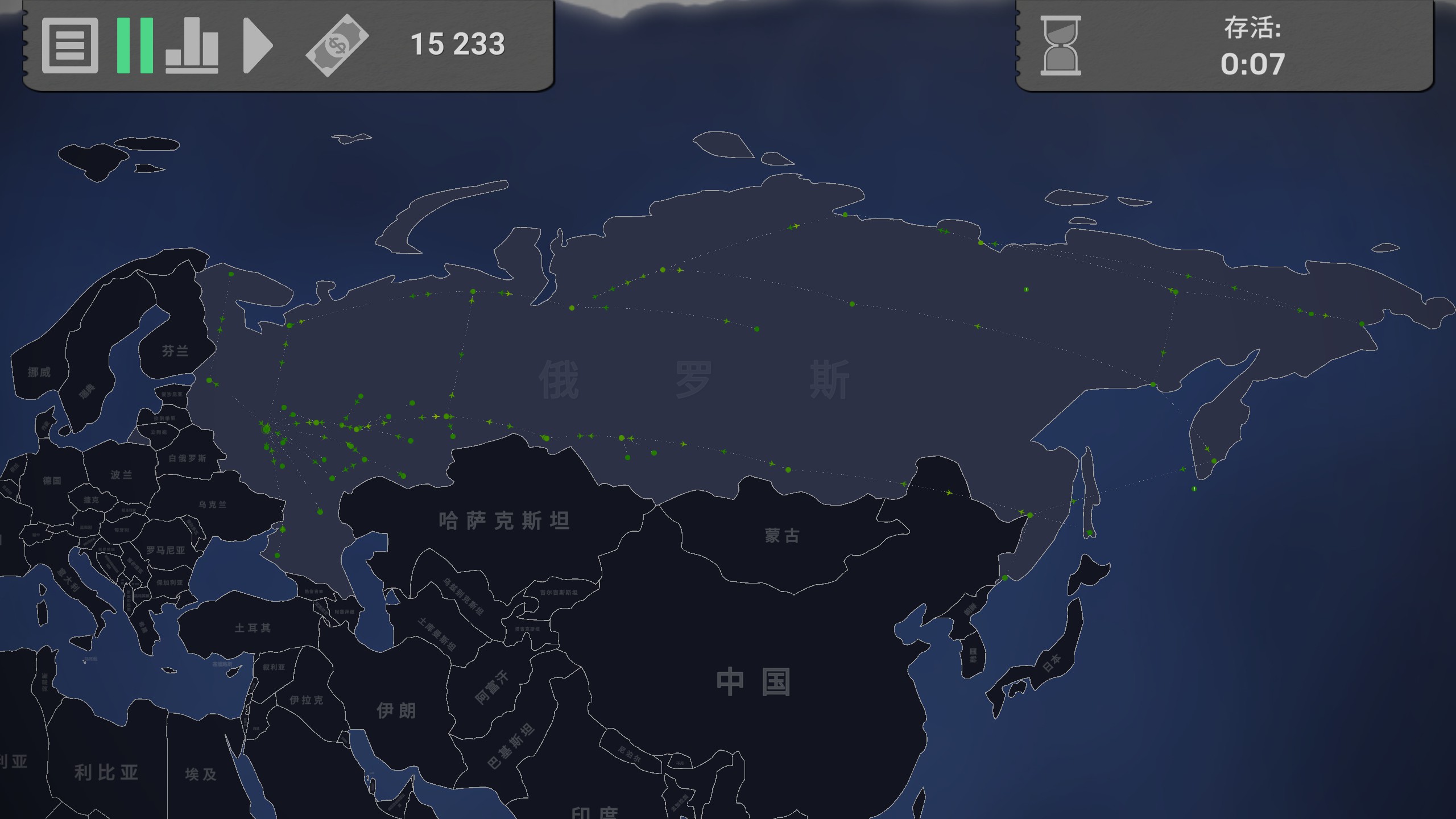Open the money banknote icon
Image resolution: width=1456 pixels, height=819 pixels.
[x=337, y=45]
